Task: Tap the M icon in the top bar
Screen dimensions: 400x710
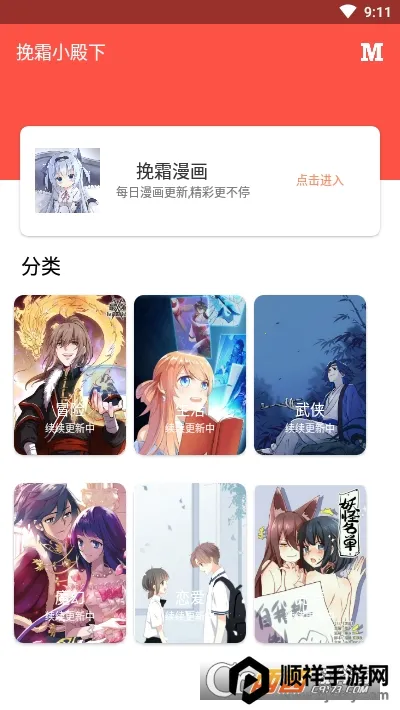Action: [x=372, y=52]
